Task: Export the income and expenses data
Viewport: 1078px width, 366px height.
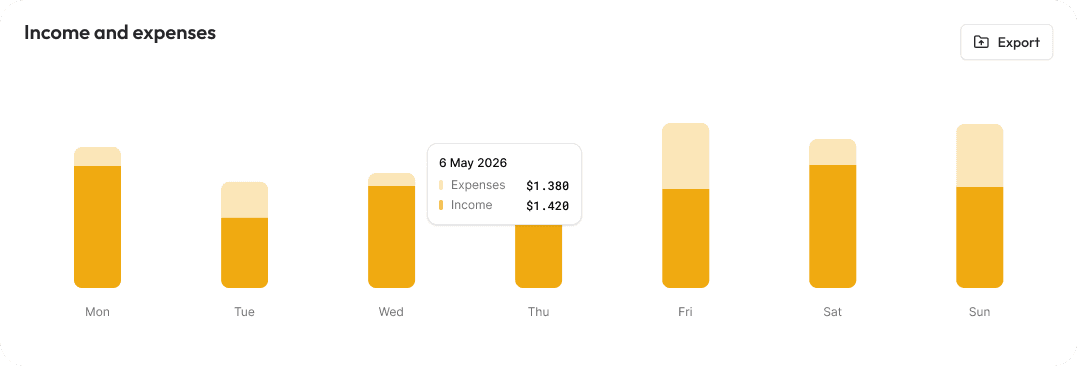Action: (1006, 42)
